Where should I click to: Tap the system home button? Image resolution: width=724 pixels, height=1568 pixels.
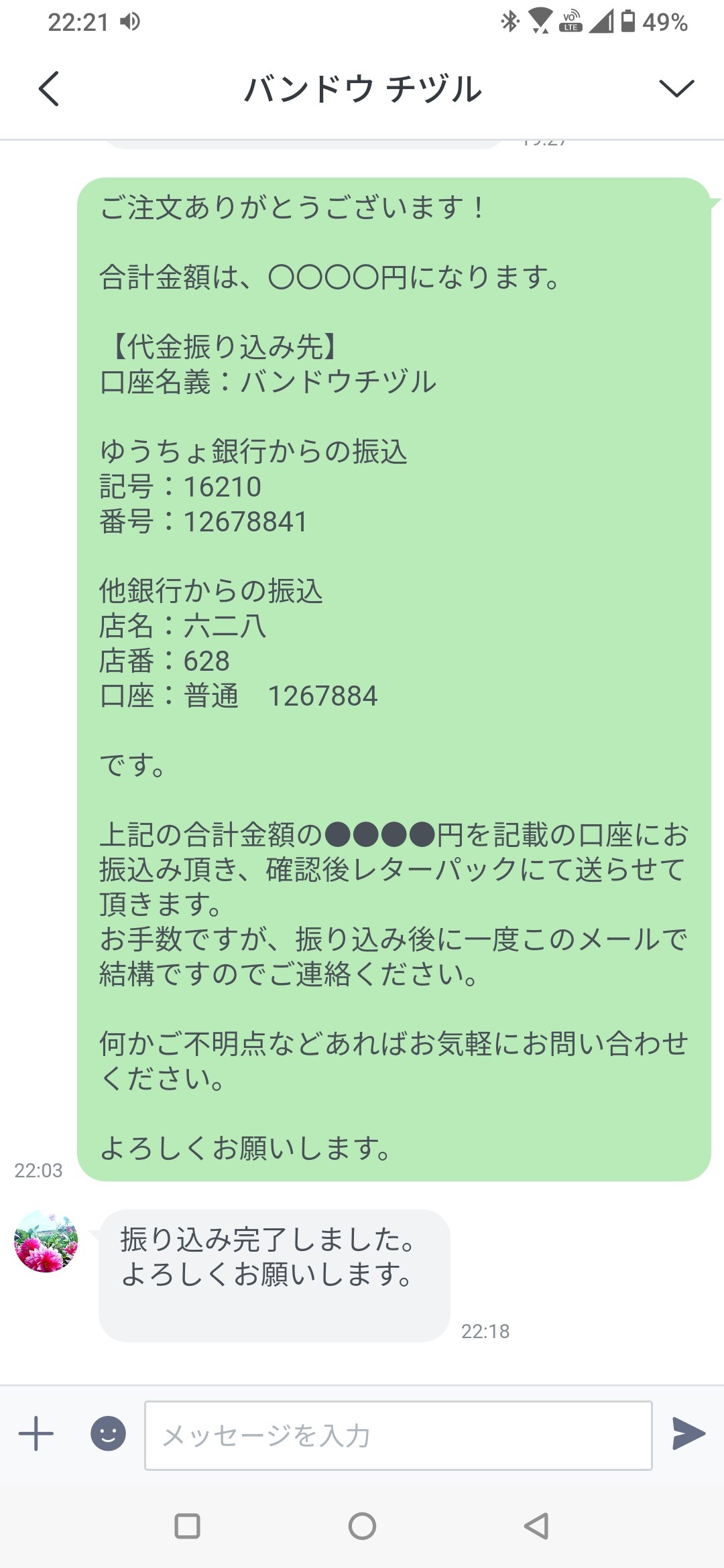(x=362, y=1526)
